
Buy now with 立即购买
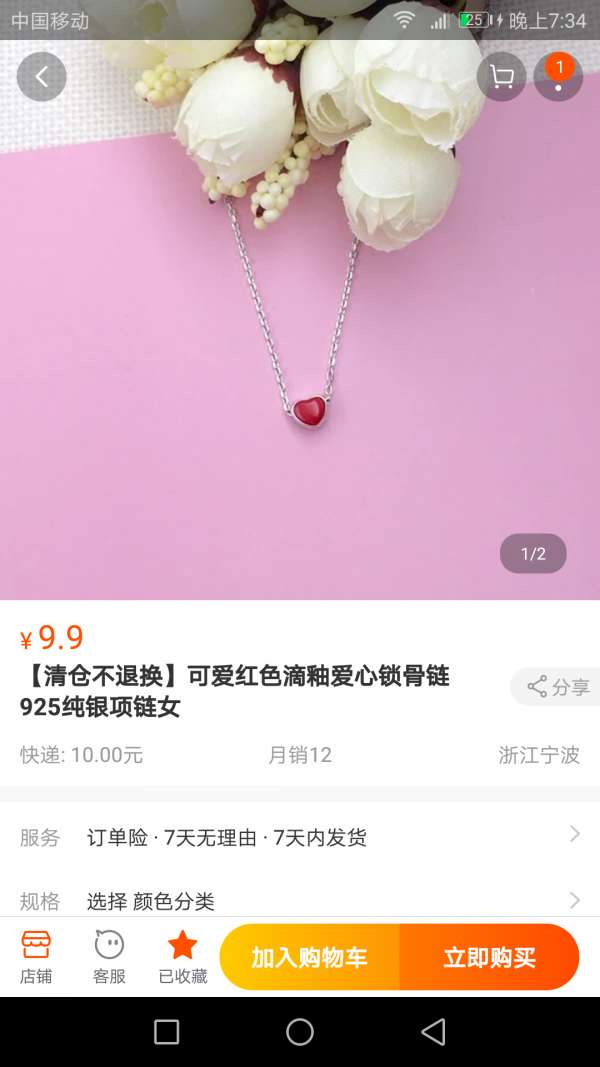pos(489,957)
